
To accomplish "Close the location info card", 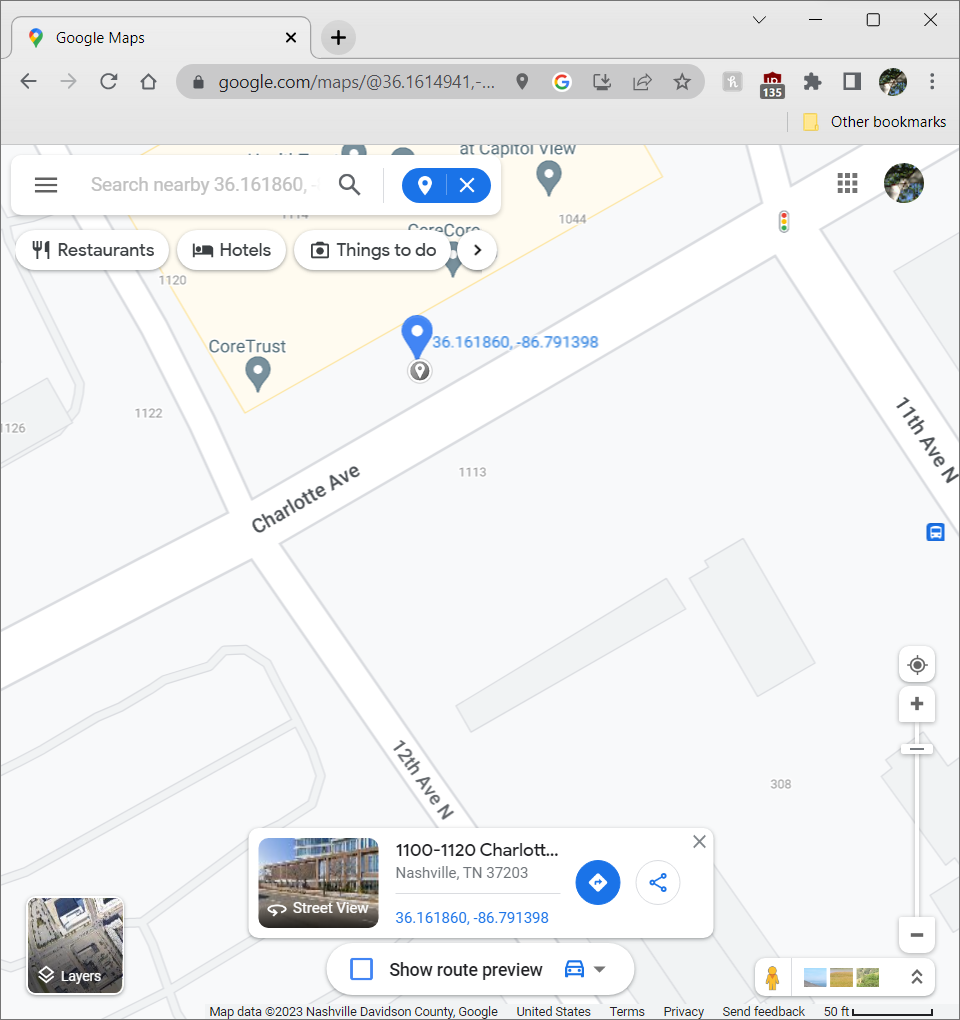I will point(699,842).
